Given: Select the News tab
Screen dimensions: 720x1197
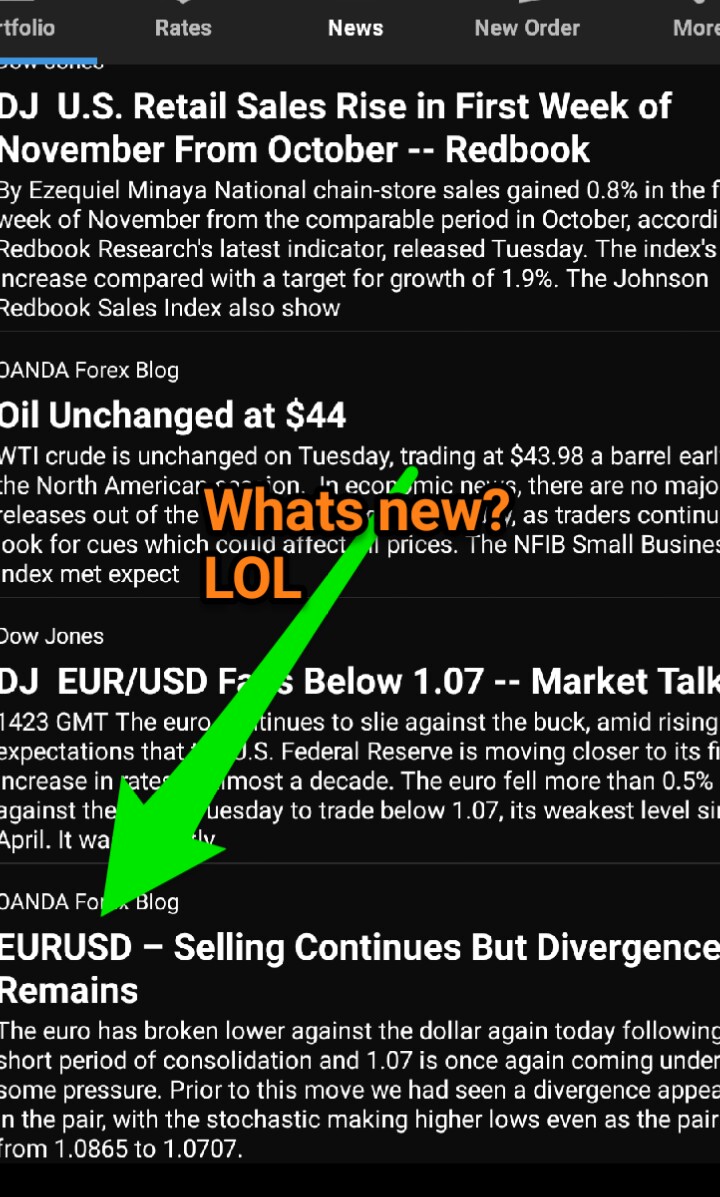Looking at the screenshot, I should (355, 28).
